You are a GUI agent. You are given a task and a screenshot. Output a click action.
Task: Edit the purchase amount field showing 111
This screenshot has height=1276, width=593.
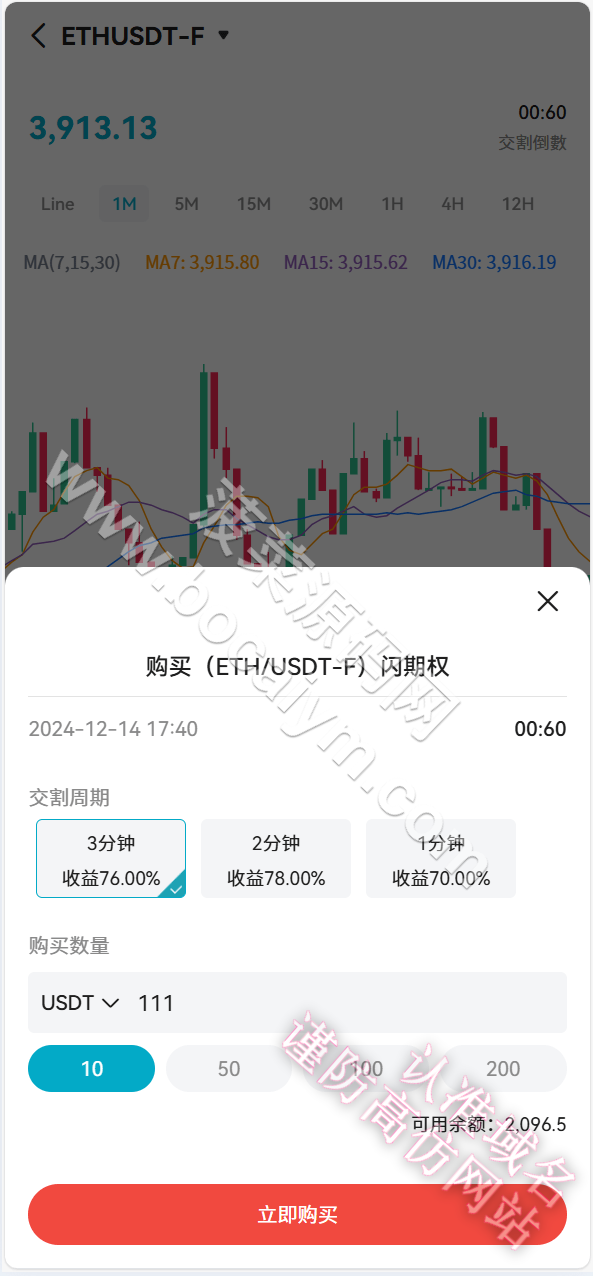[345, 1002]
